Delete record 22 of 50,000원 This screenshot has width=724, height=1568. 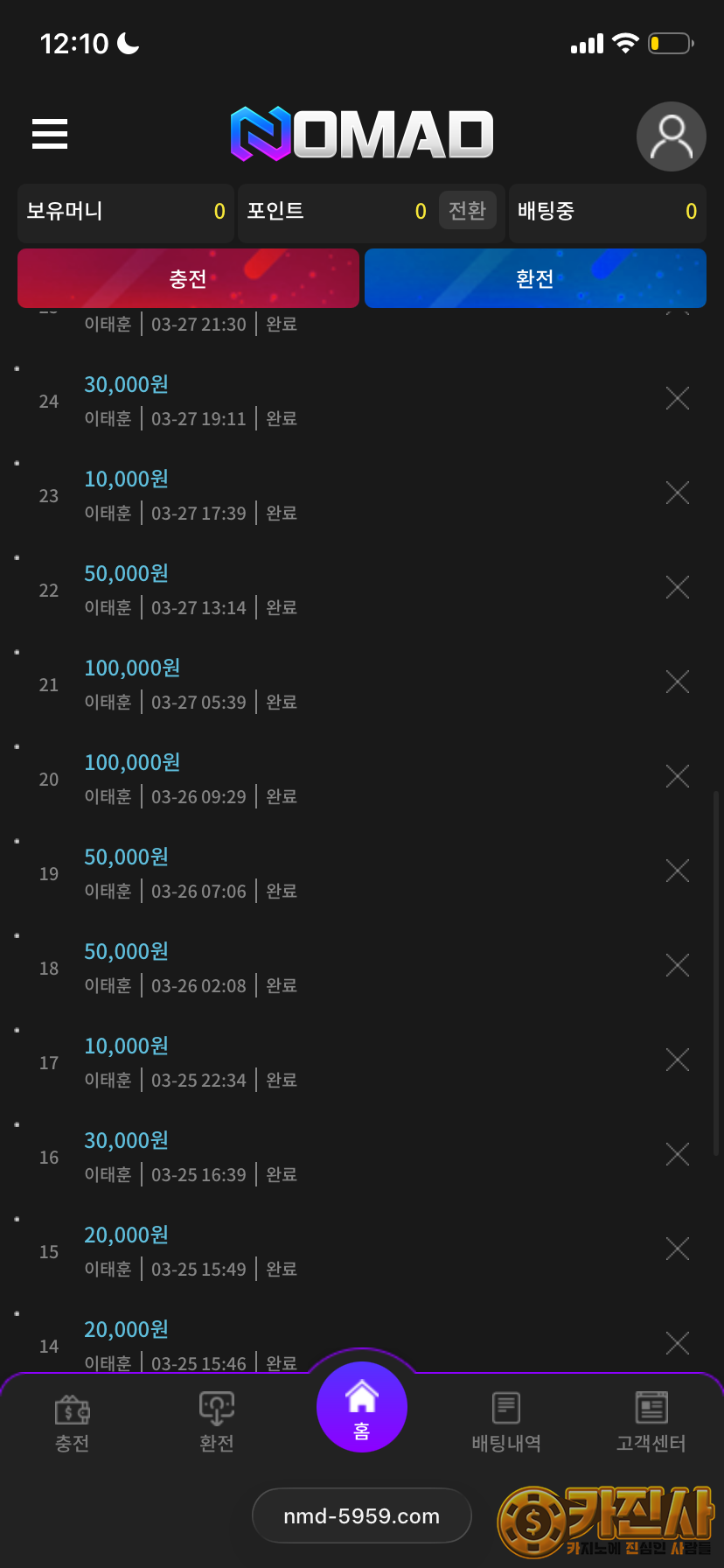678,588
